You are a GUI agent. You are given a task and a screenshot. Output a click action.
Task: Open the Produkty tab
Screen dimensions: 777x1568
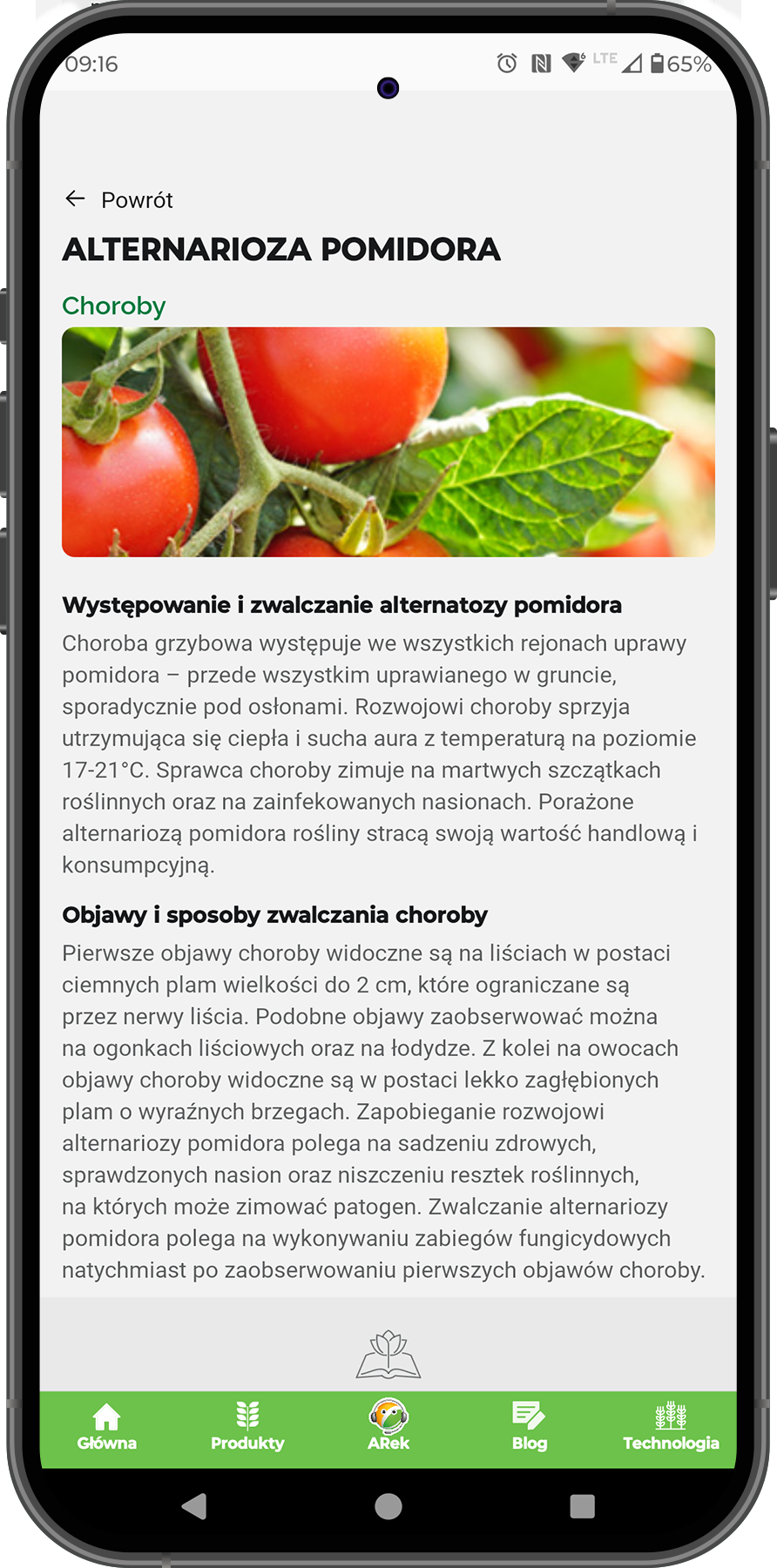click(247, 1428)
